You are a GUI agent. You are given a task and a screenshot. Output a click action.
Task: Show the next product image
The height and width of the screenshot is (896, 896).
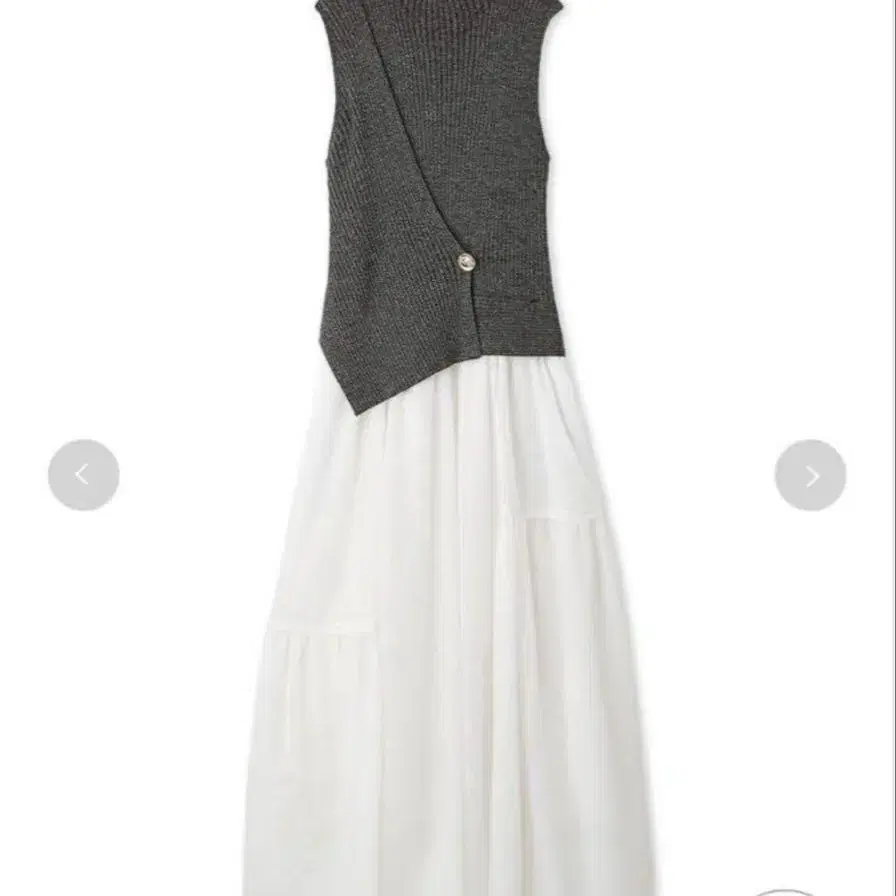coord(810,475)
